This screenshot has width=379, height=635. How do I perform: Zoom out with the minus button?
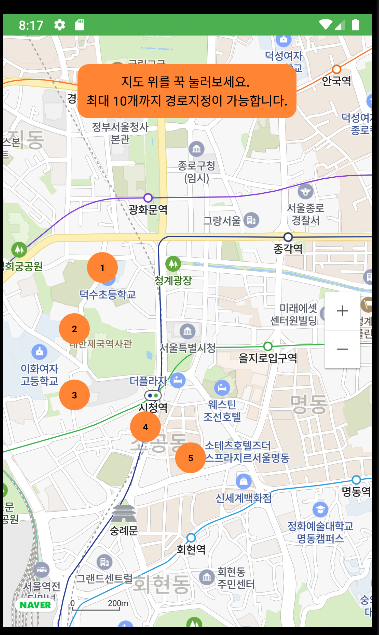[343, 349]
